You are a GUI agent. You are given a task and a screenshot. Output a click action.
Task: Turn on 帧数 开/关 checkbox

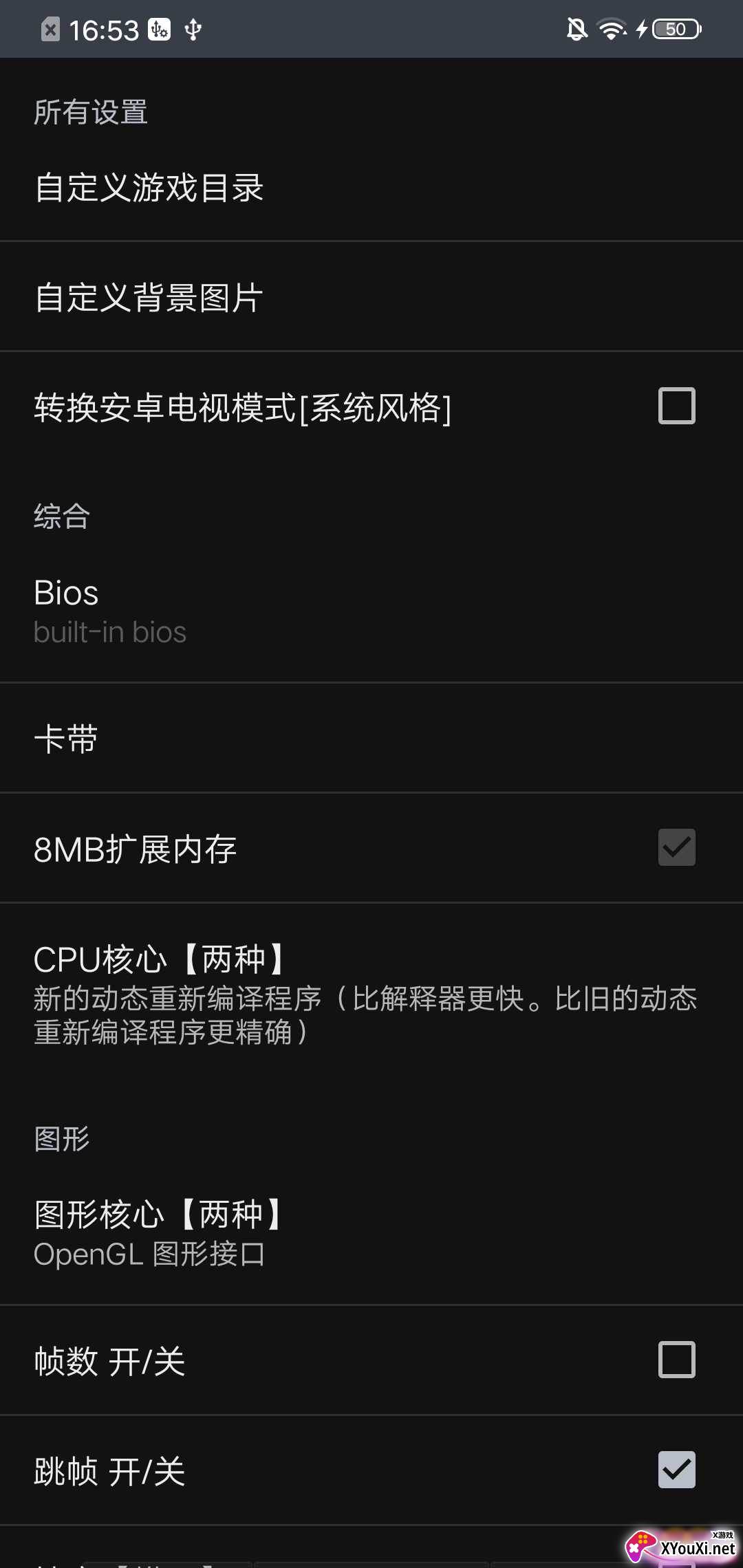click(676, 1360)
